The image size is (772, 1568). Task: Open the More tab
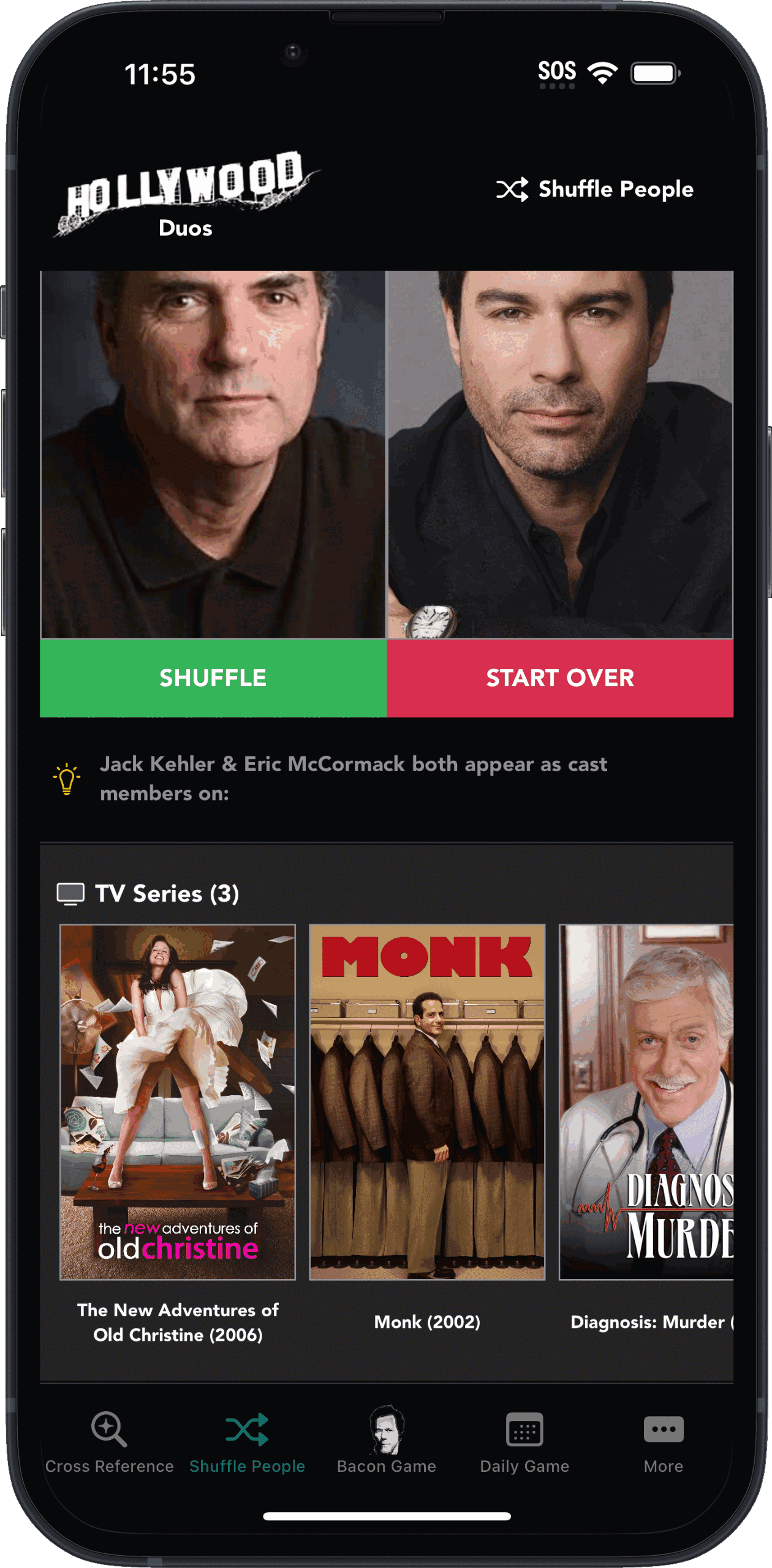[x=664, y=1442]
